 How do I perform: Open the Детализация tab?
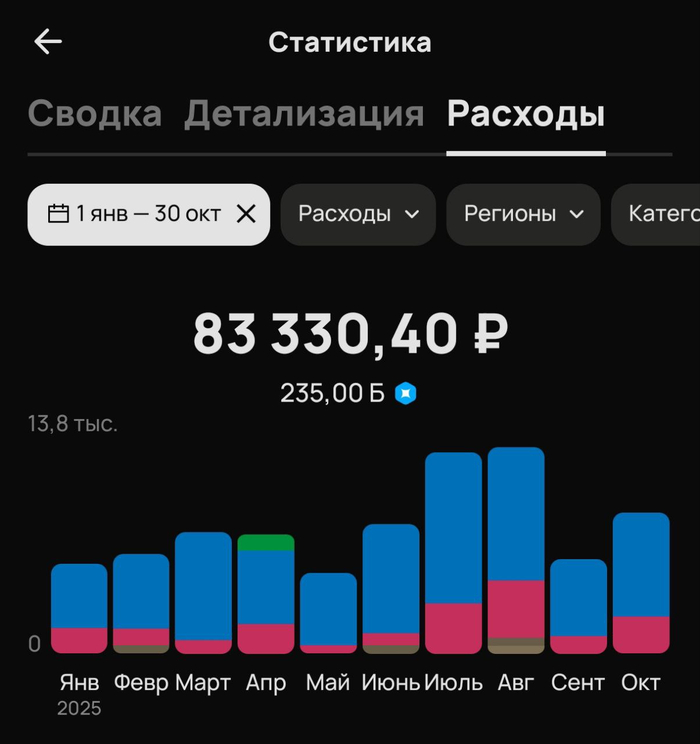[304, 114]
